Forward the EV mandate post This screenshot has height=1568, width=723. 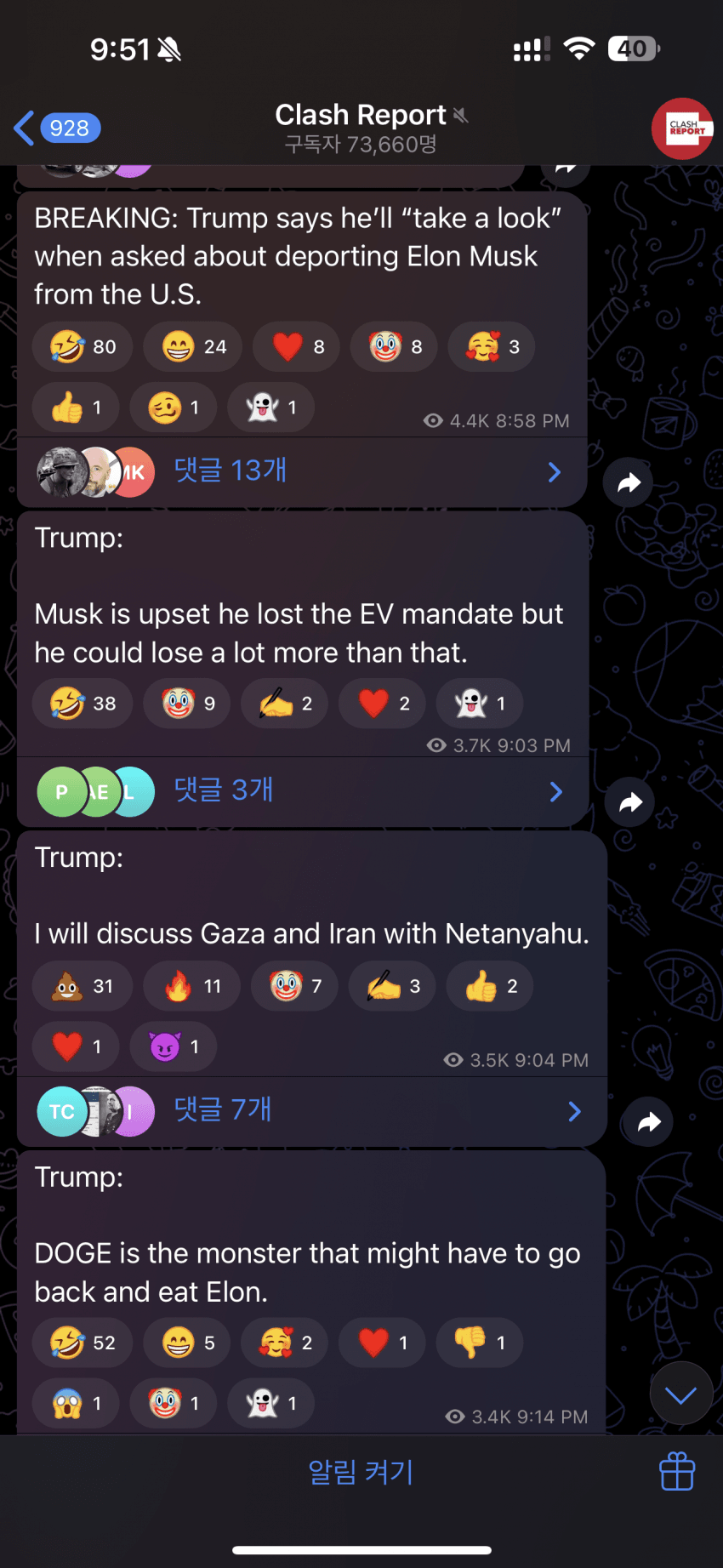[630, 802]
